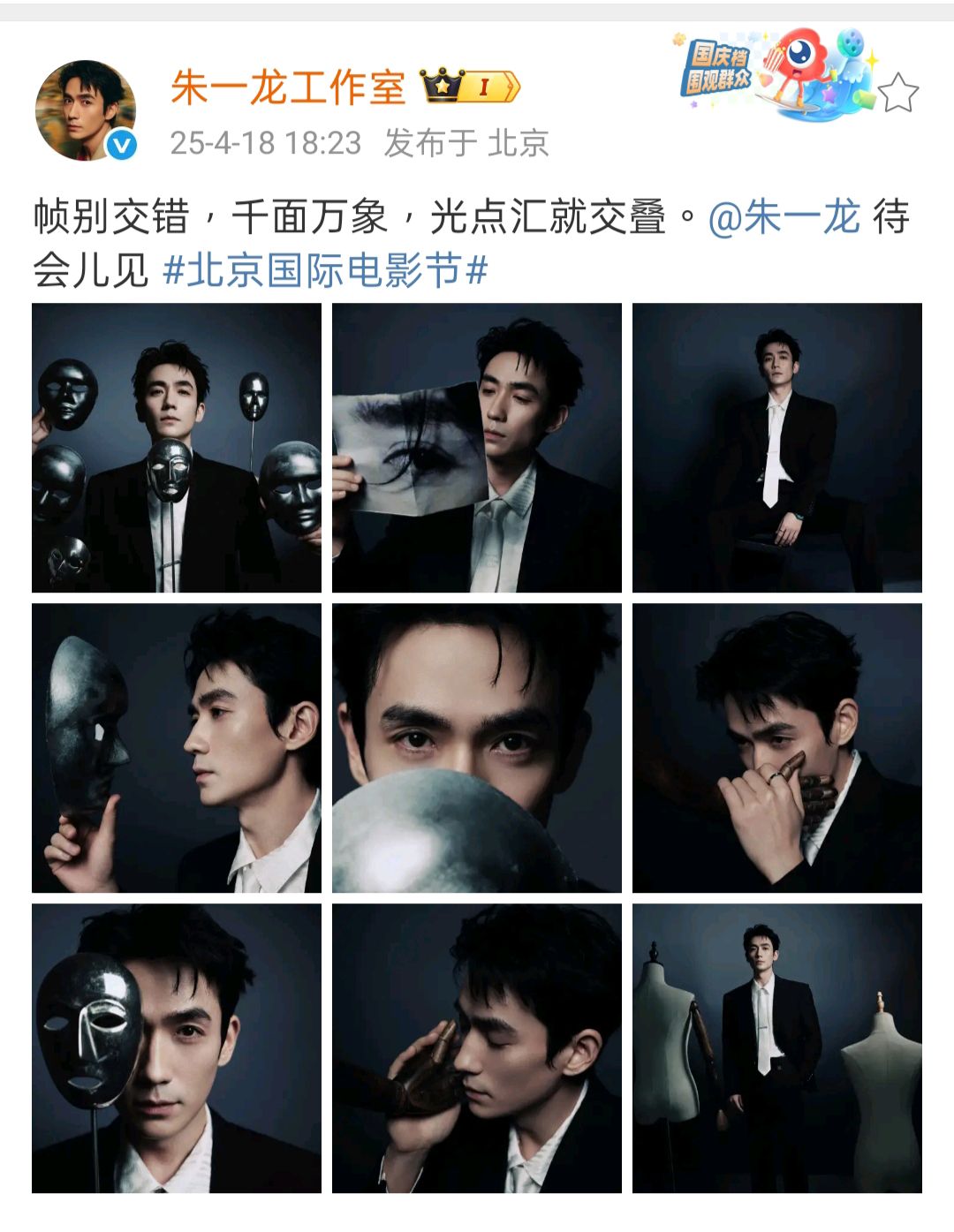Open the 朱一龙工作室 profile avatar

[86, 110]
